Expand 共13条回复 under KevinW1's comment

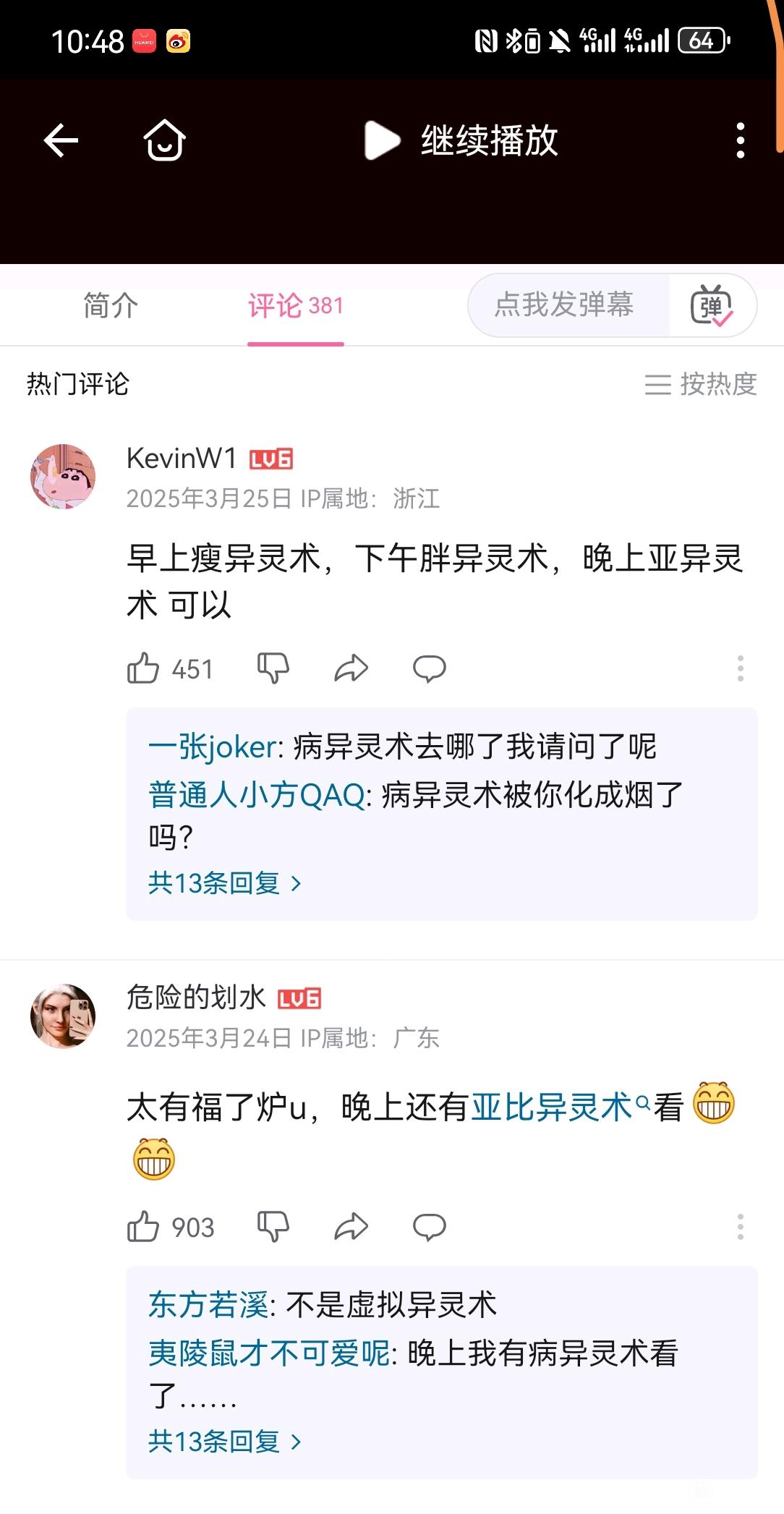click(224, 883)
